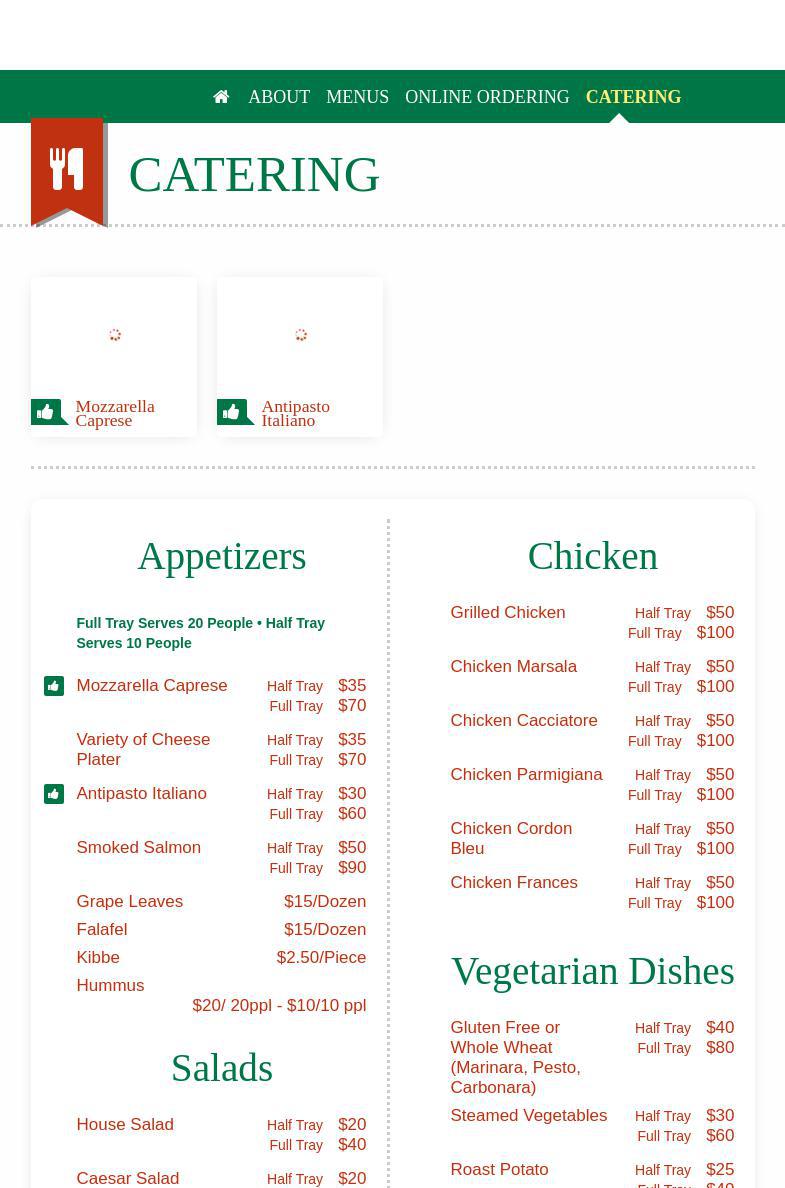The width and height of the screenshot is (785, 1188).
Task: Open the About page
Action: point(279,97)
